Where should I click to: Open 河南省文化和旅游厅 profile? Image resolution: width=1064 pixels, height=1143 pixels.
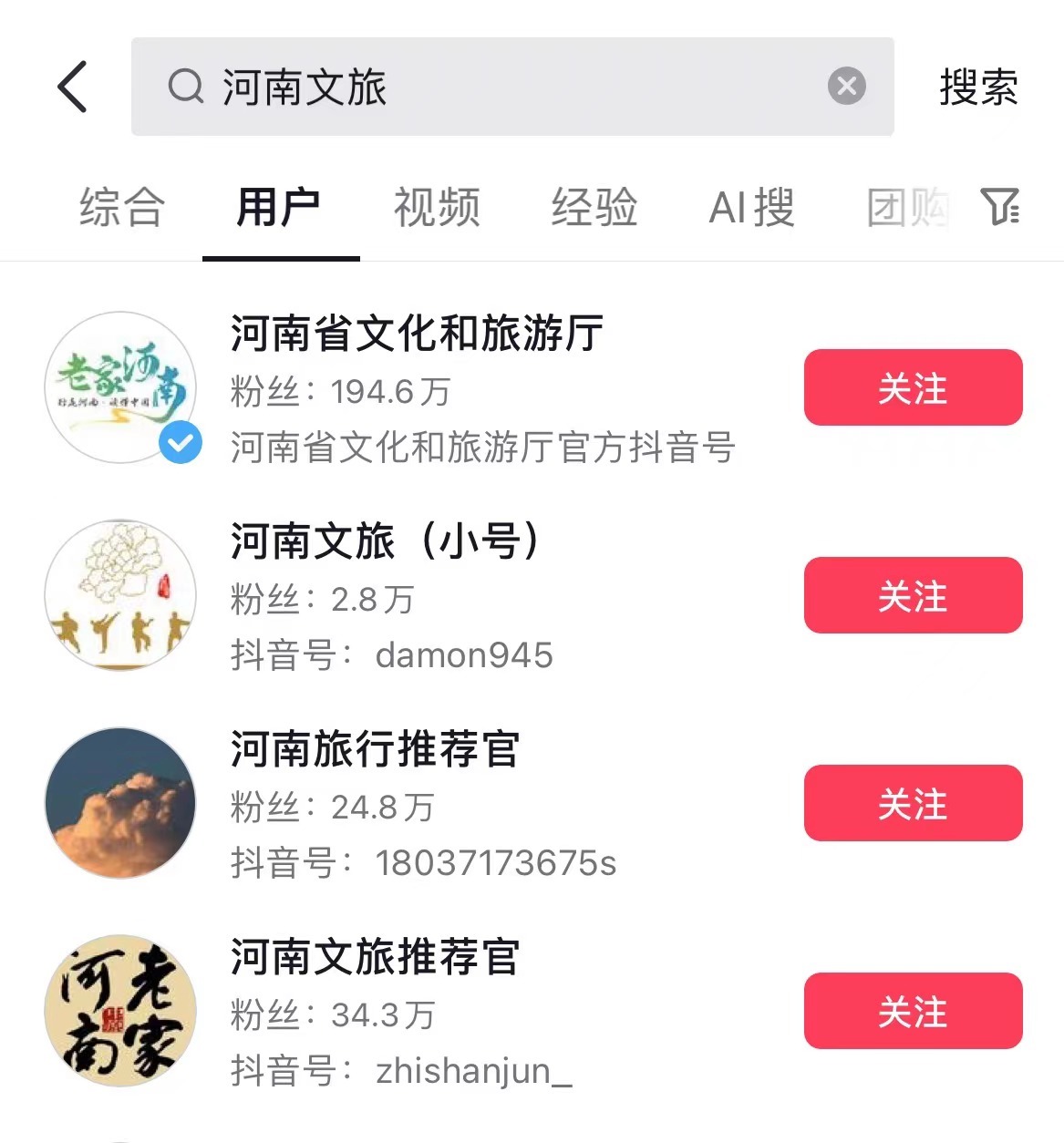pos(417,334)
